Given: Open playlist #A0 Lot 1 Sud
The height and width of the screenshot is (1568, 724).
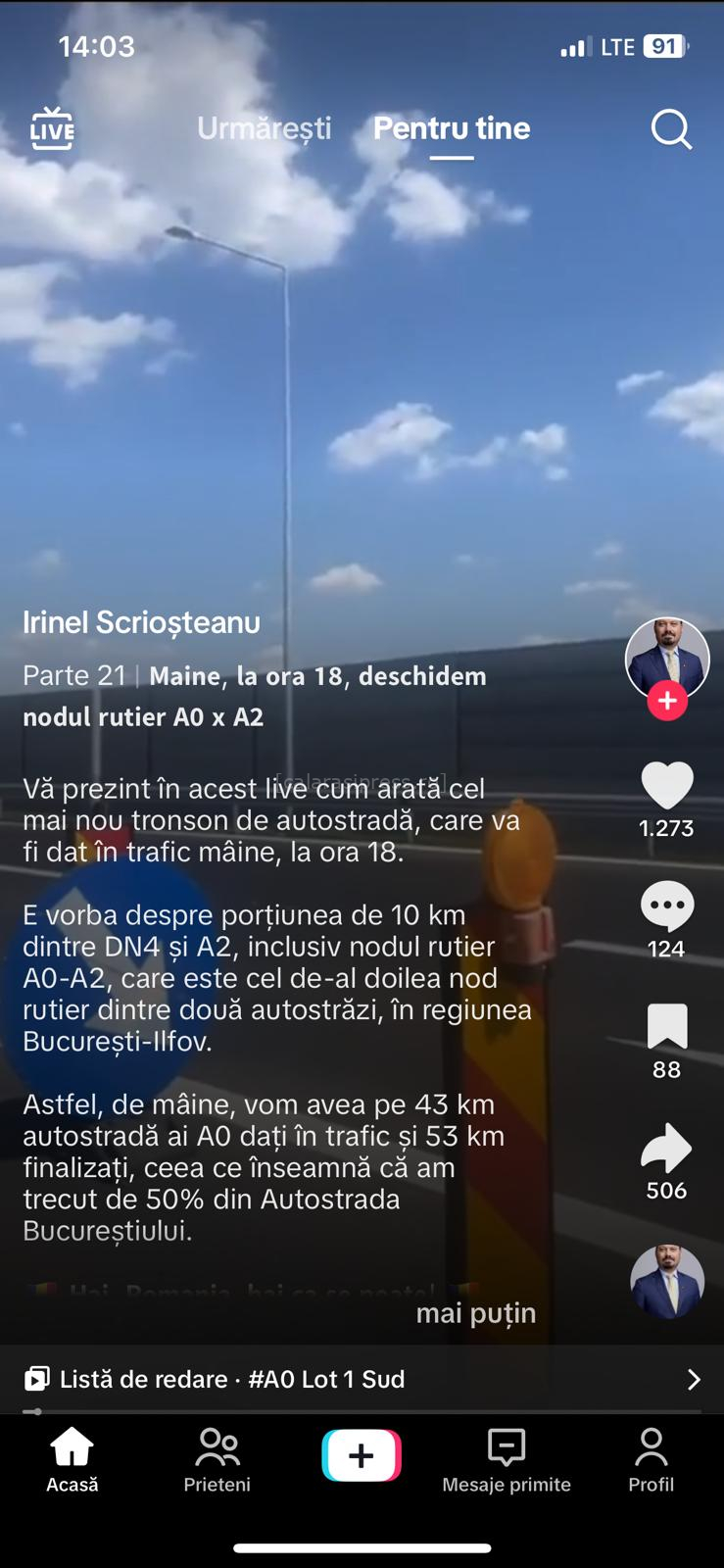Looking at the screenshot, I should (362, 1379).
